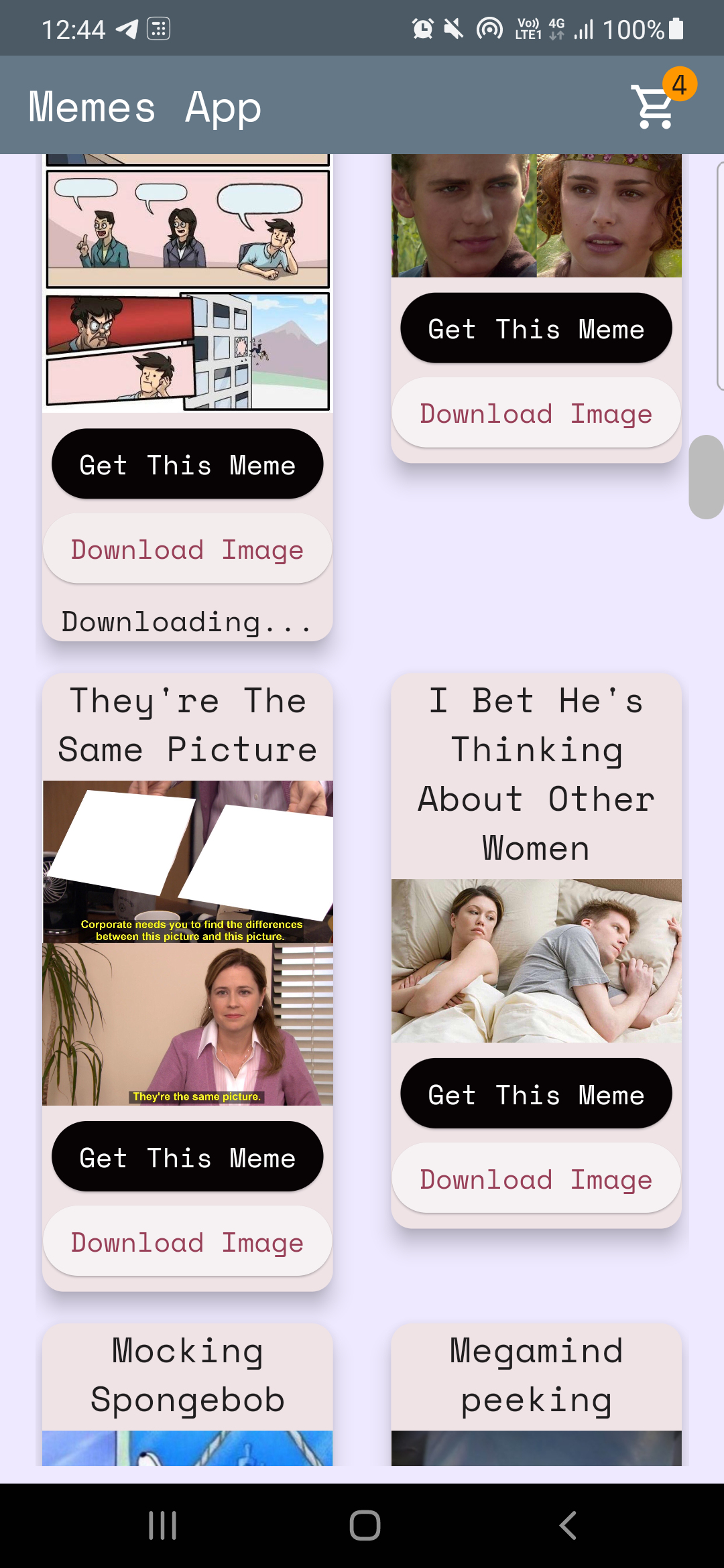The height and width of the screenshot is (1568, 724).
Task: Get the boardroom meeting comic meme
Action: [x=188, y=464]
